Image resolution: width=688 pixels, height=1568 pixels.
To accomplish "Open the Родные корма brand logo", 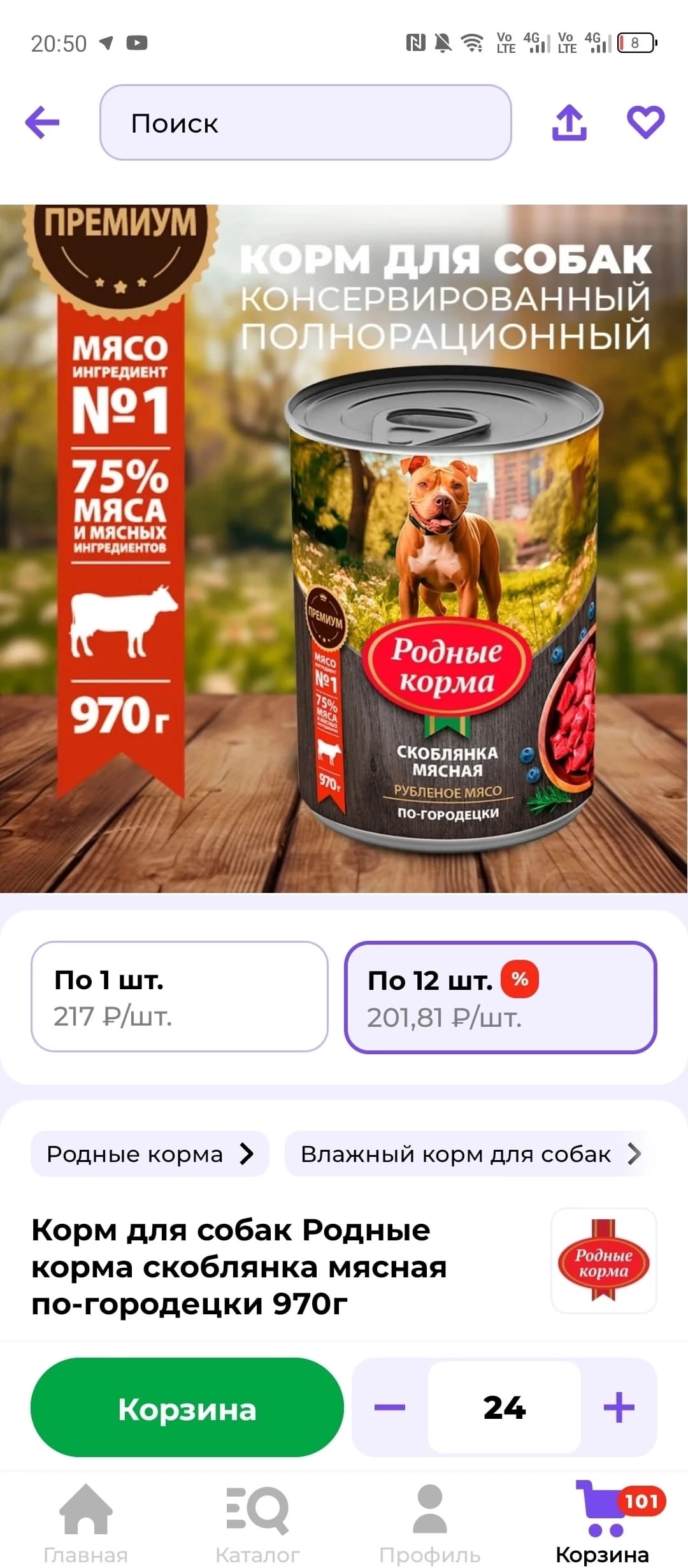I will [603, 1261].
